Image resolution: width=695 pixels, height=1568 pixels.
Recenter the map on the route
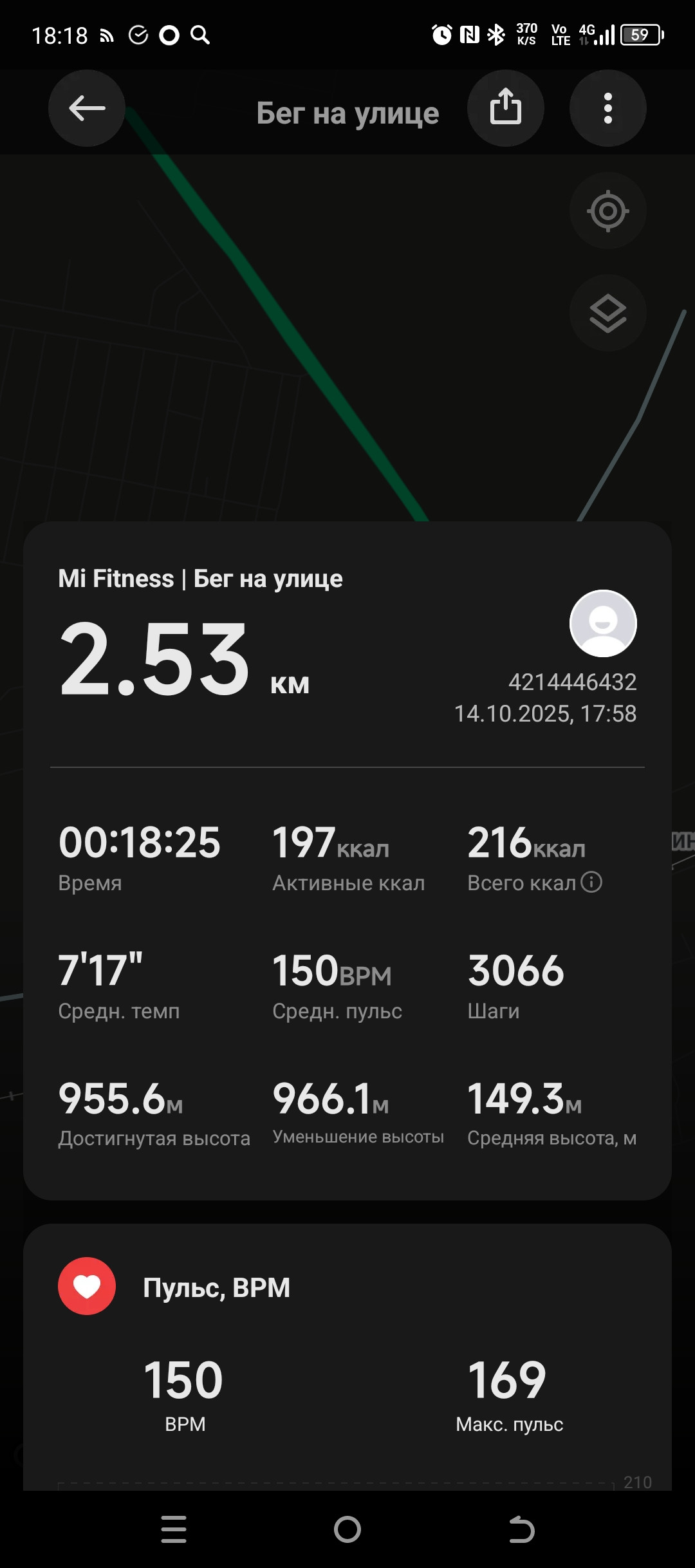608,210
